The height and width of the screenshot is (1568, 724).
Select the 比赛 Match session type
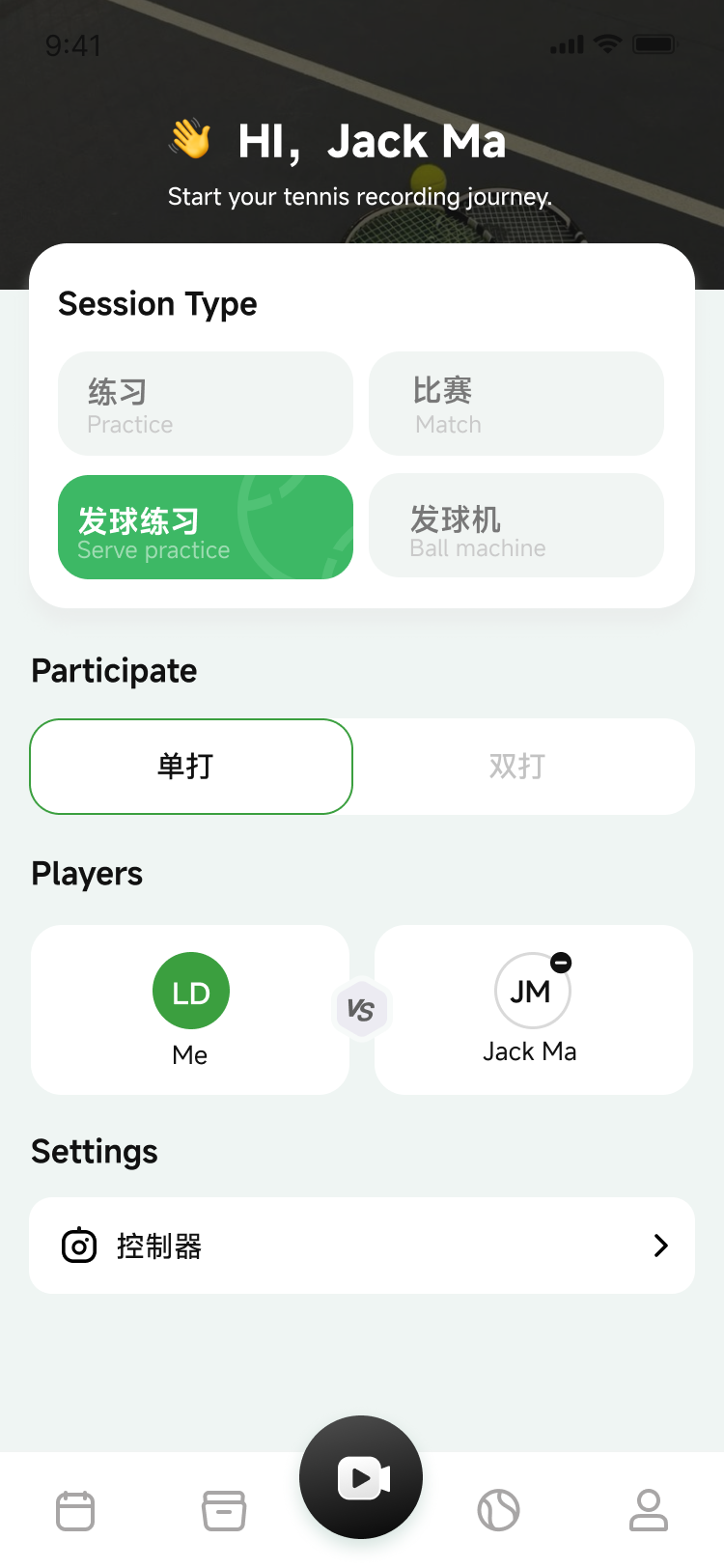click(515, 403)
